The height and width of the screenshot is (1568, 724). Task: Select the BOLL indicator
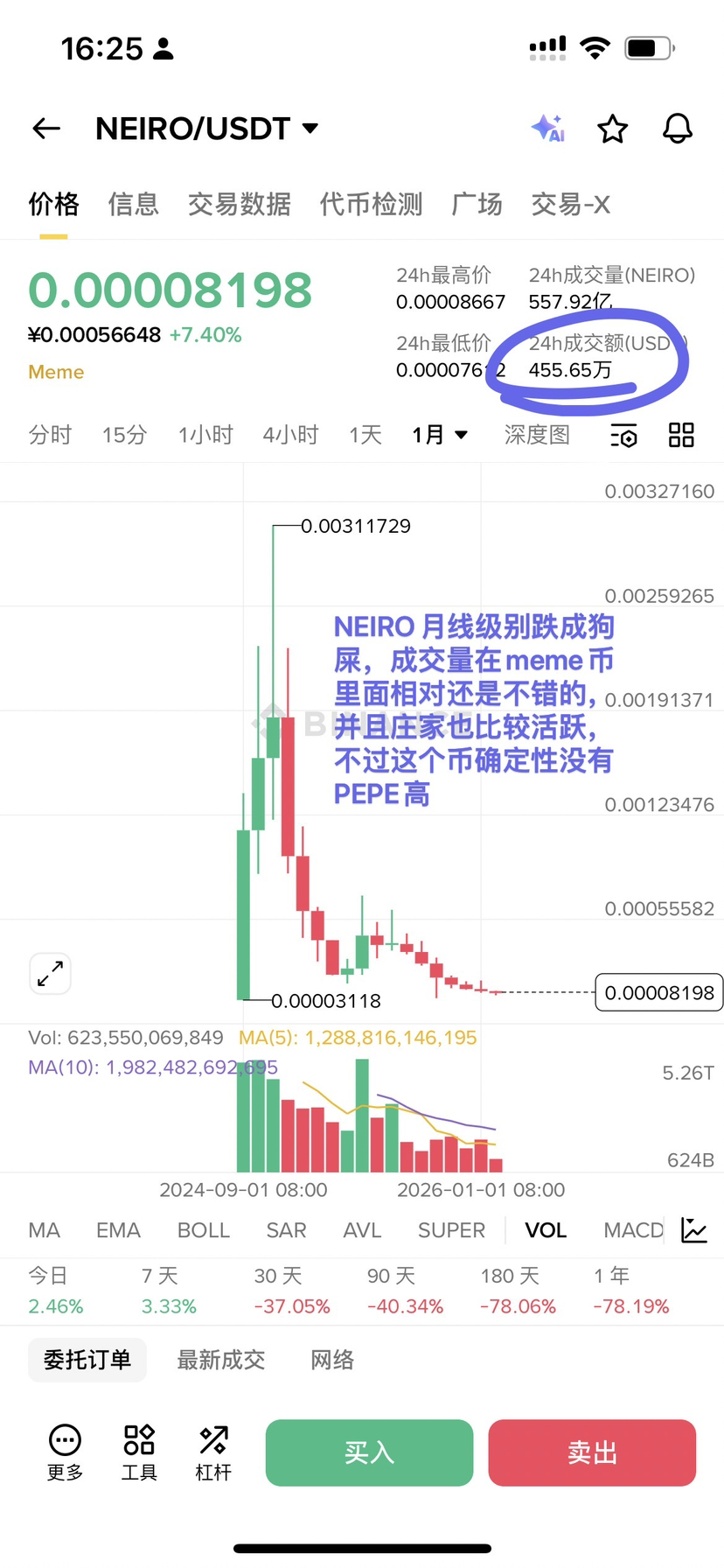[203, 1230]
